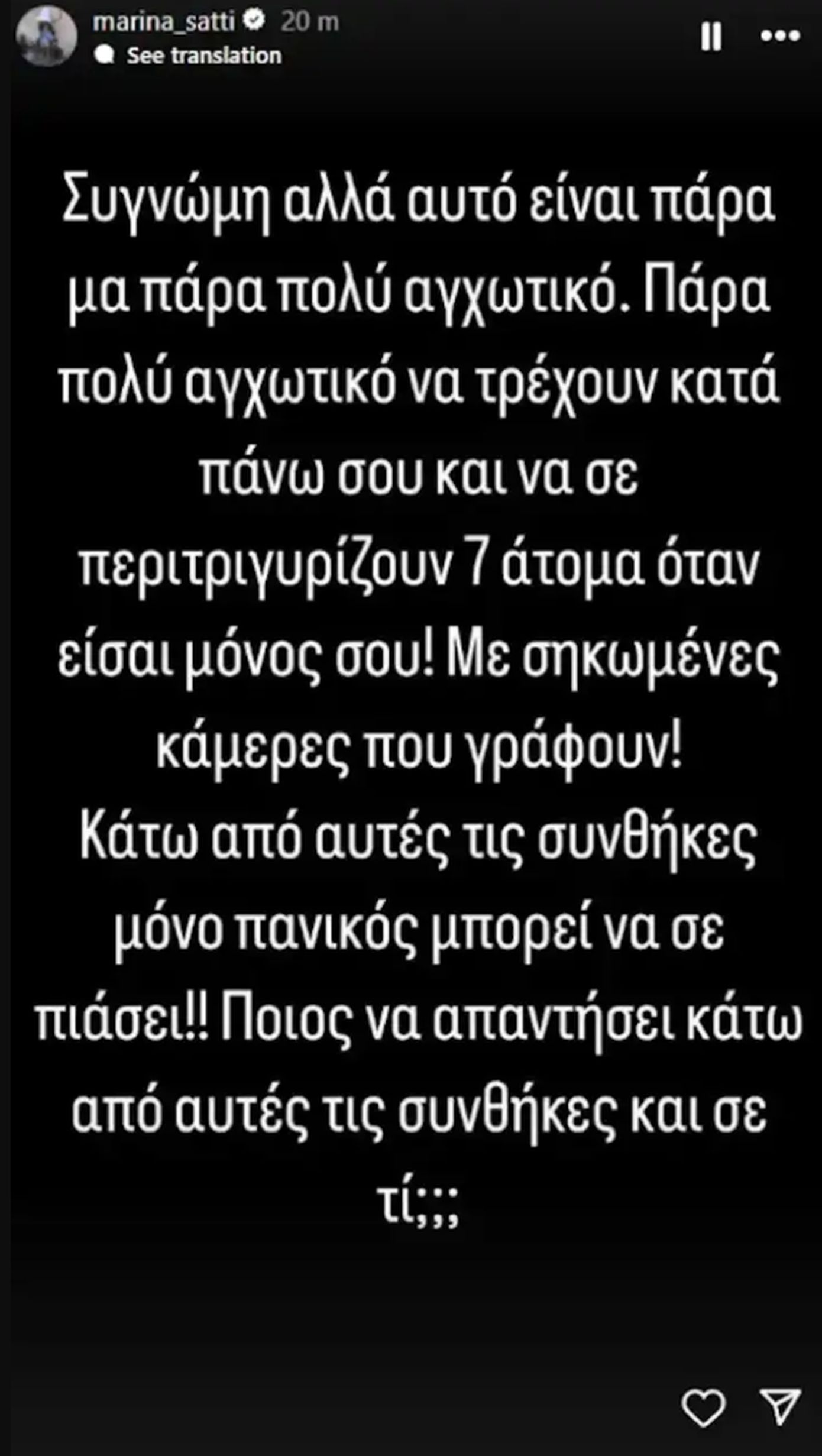Pause the story playback
This screenshot has height=1456, width=822.
(710, 37)
